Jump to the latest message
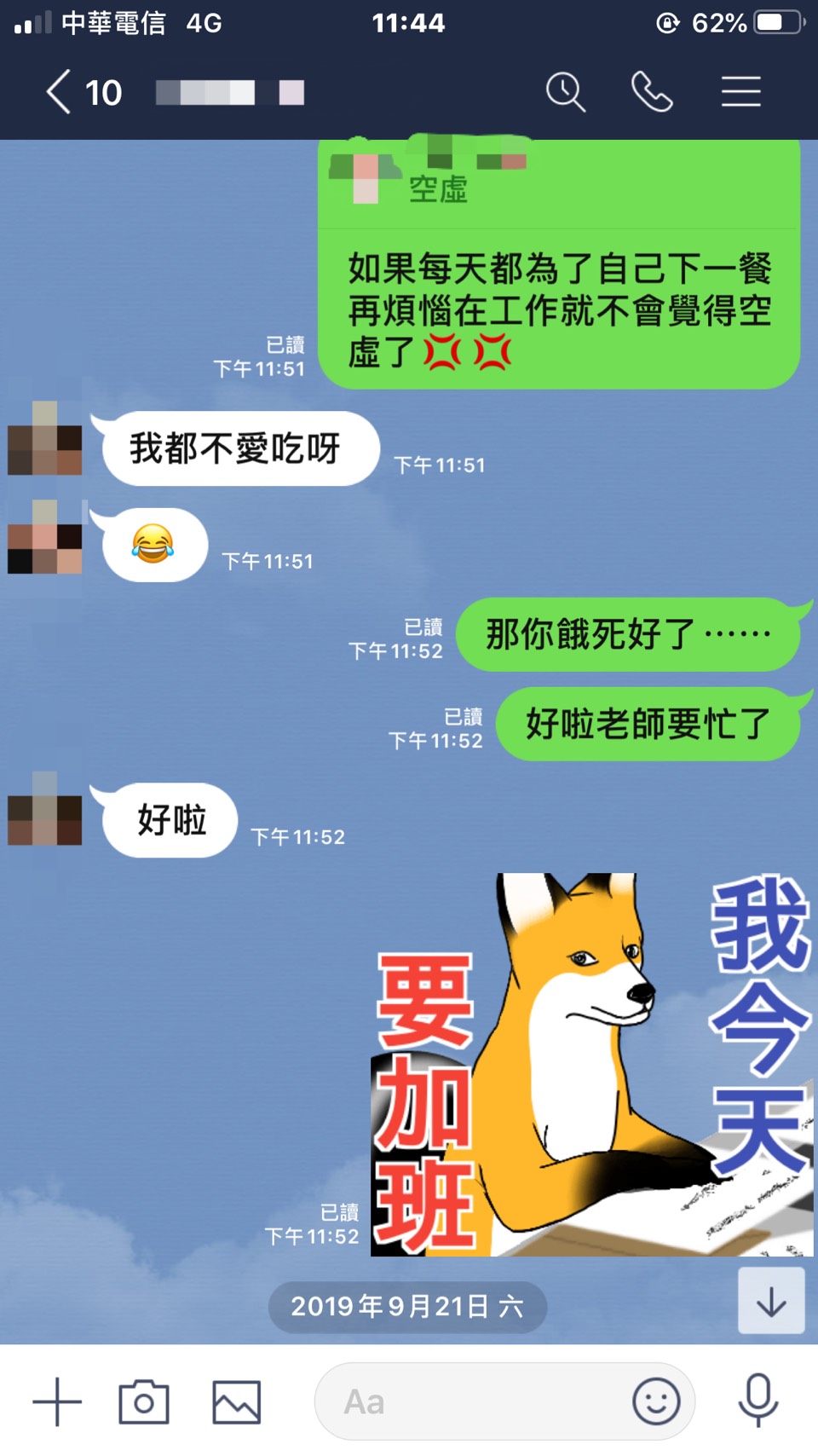The width and height of the screenshot is (818, 1456). coord(771,1301)
